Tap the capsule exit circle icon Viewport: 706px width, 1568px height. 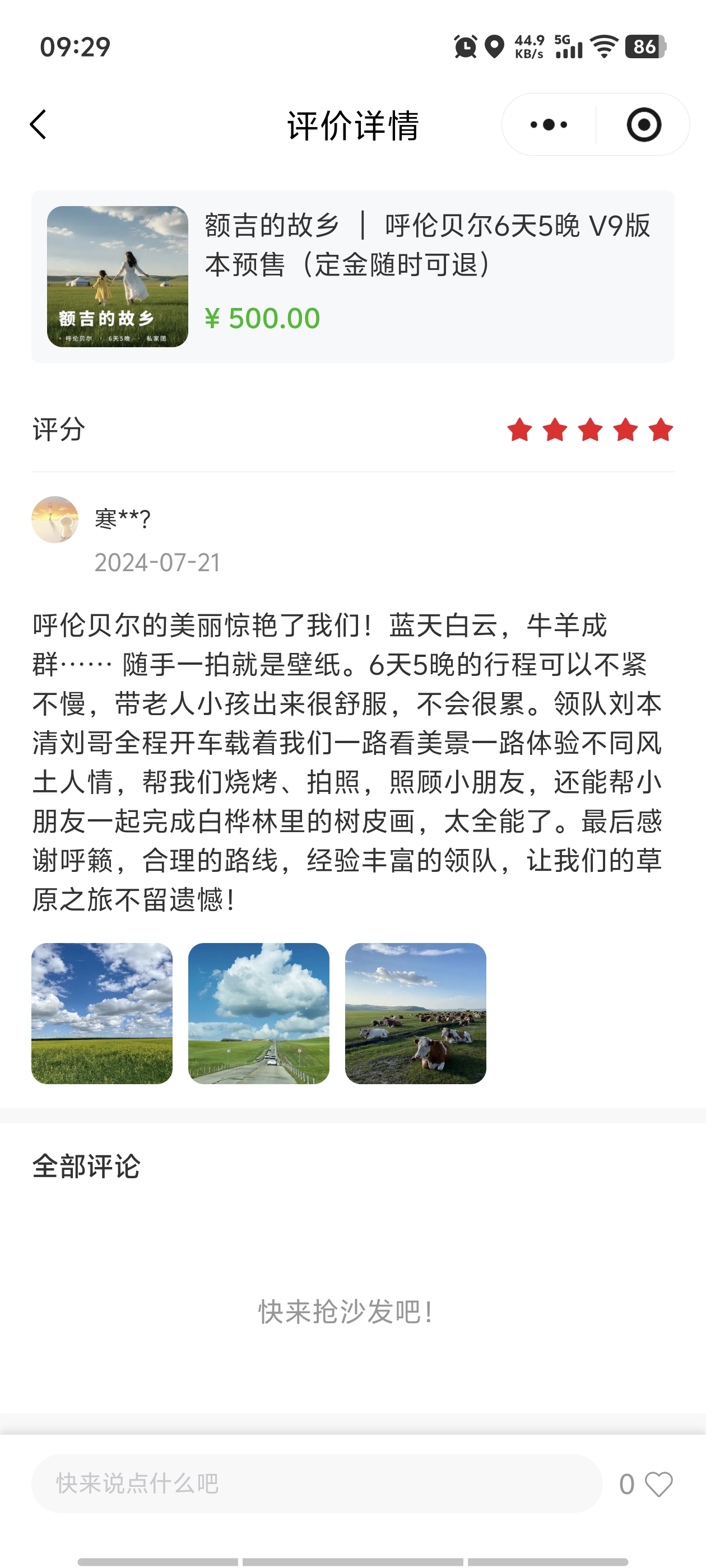643,125
